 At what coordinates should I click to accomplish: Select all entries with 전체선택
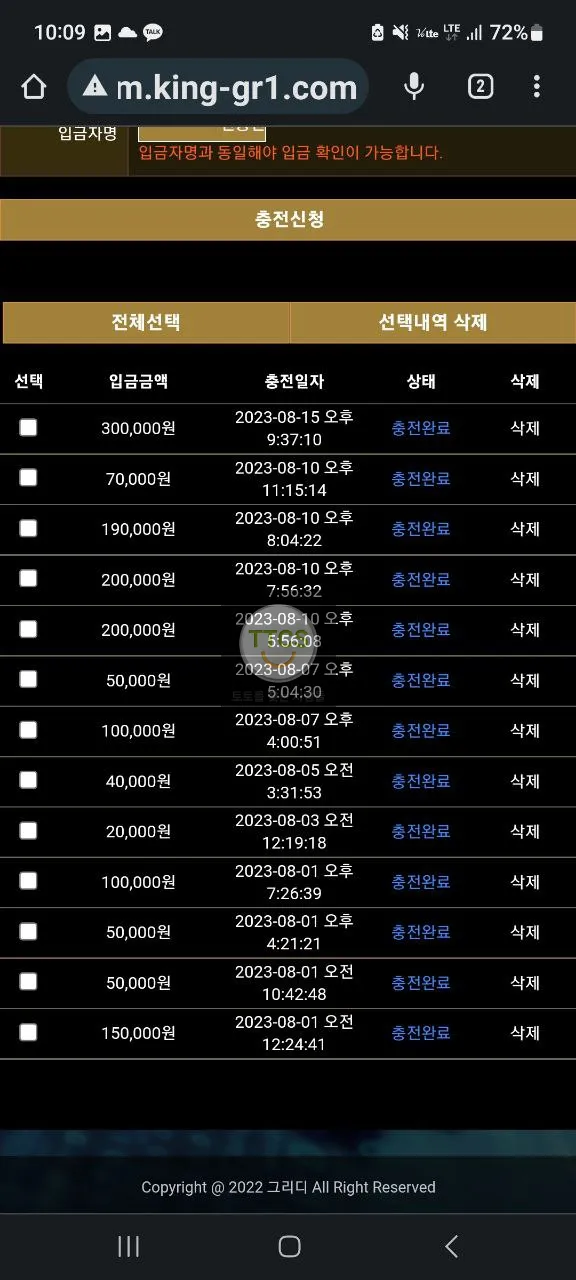[146, 323]
